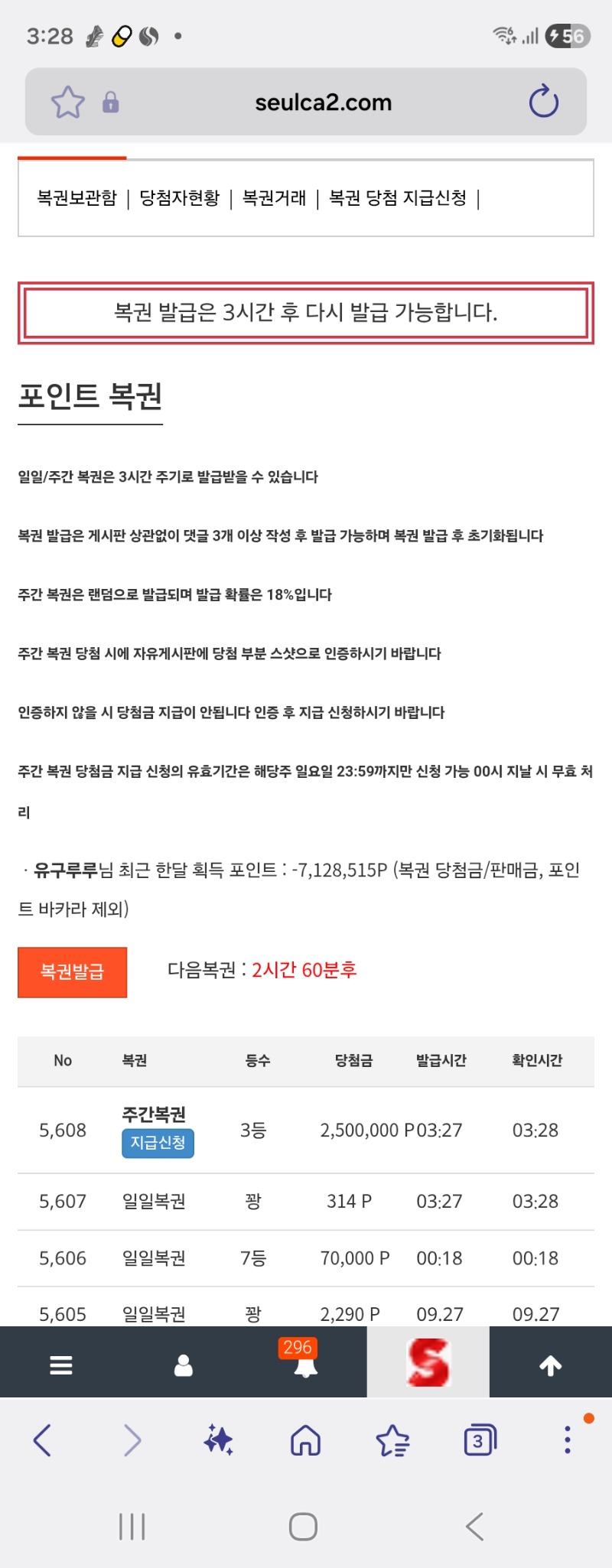Tap the system recent apps button

(x=132, y=1527)
